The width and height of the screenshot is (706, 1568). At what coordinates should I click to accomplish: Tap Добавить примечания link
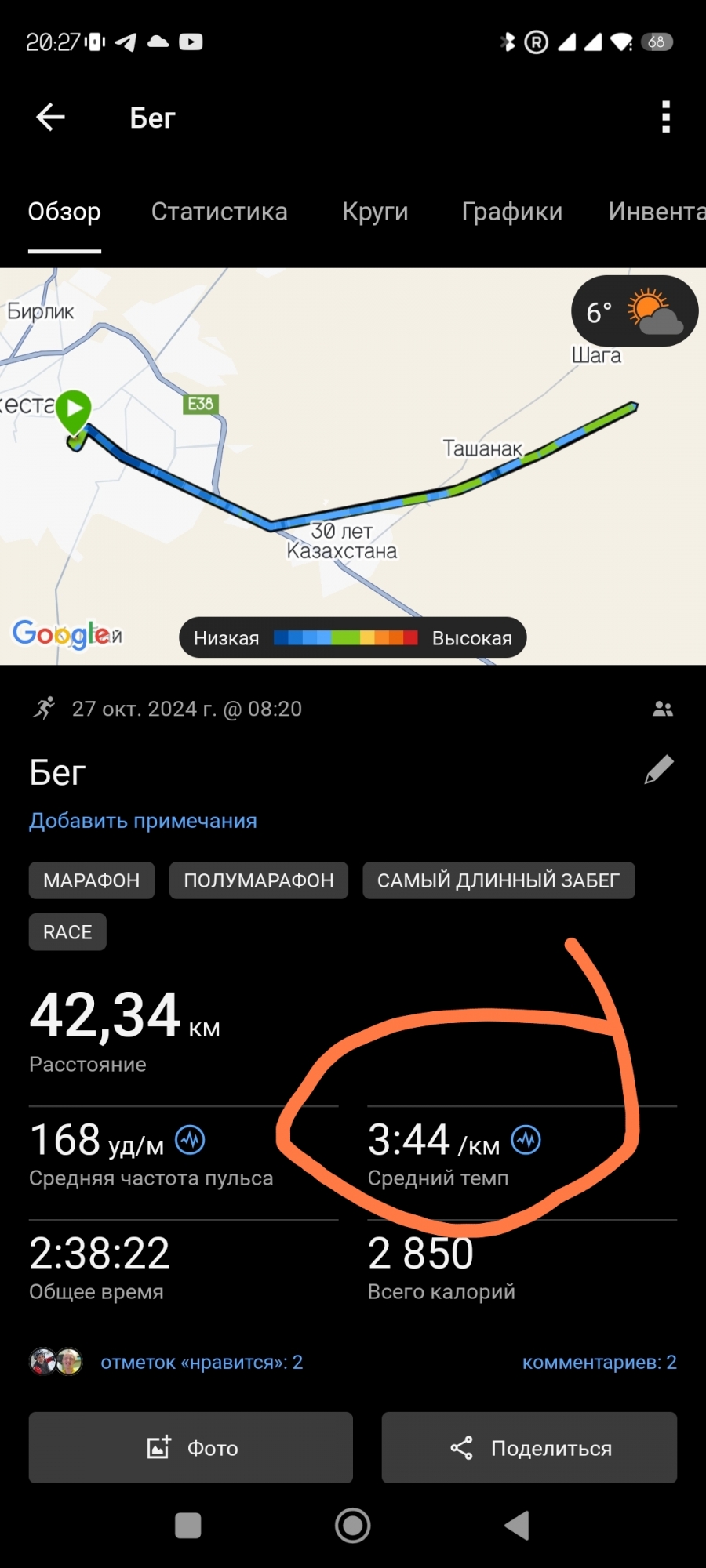pyautogui.click(x=143, y=821)
